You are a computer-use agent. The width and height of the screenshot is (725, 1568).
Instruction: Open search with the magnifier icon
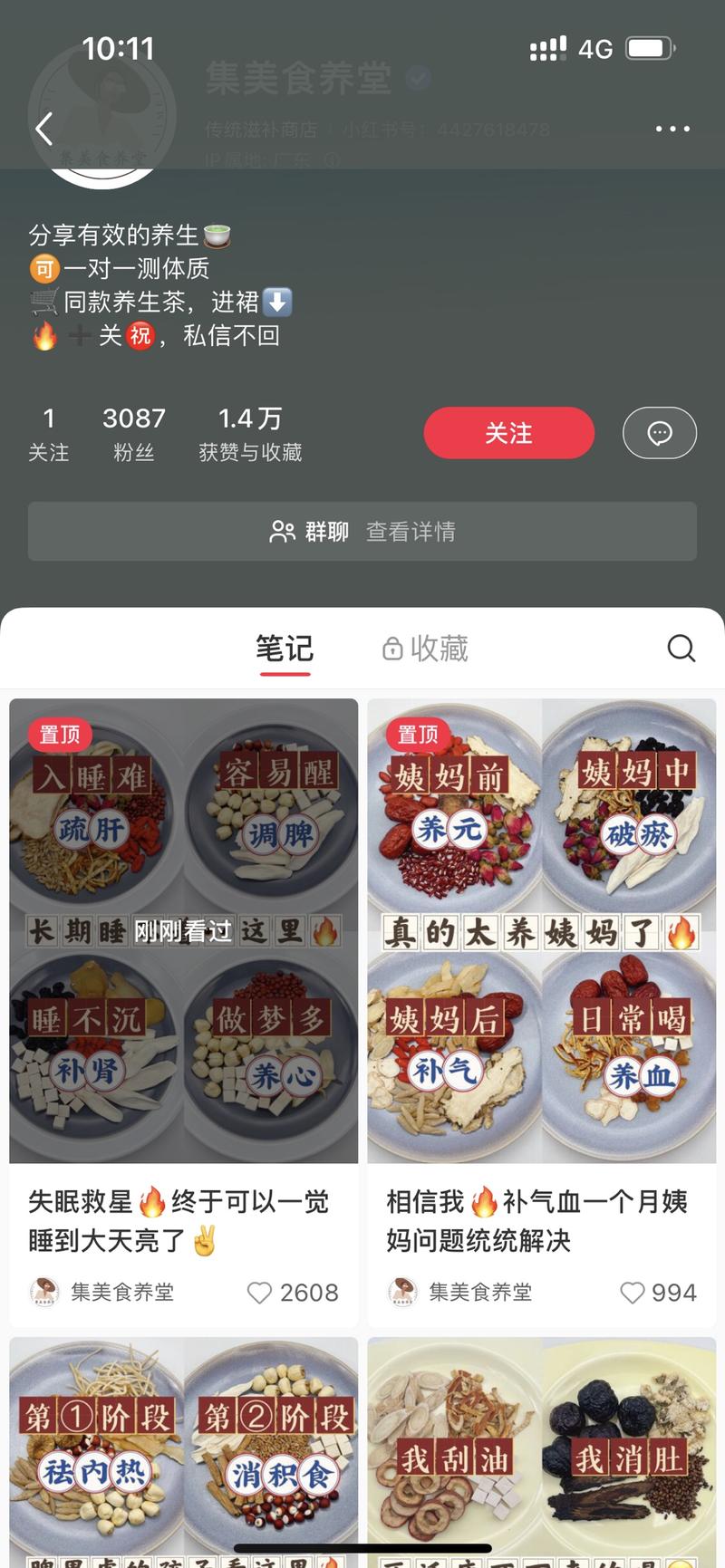pyautogui.click(x=681, y=648)
